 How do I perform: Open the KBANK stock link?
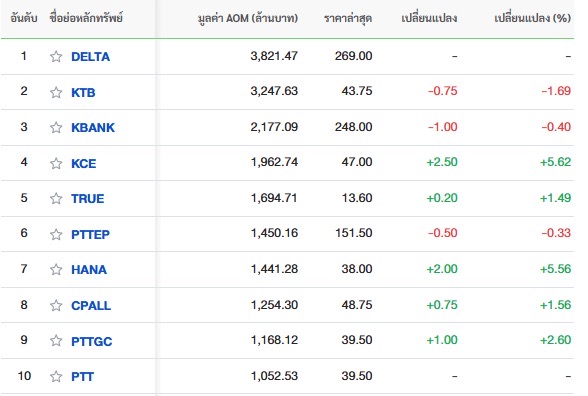(93, 128)
